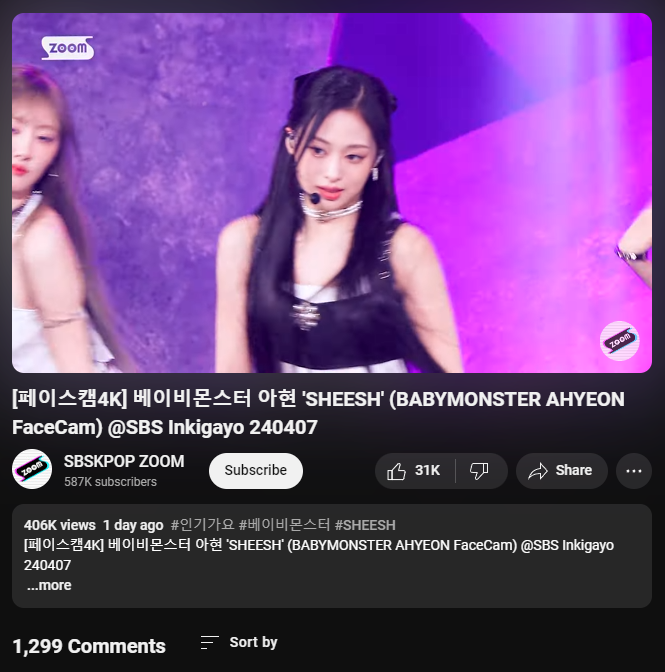
Task: Open the Sort by comments menu
Action: pos(239,642)
